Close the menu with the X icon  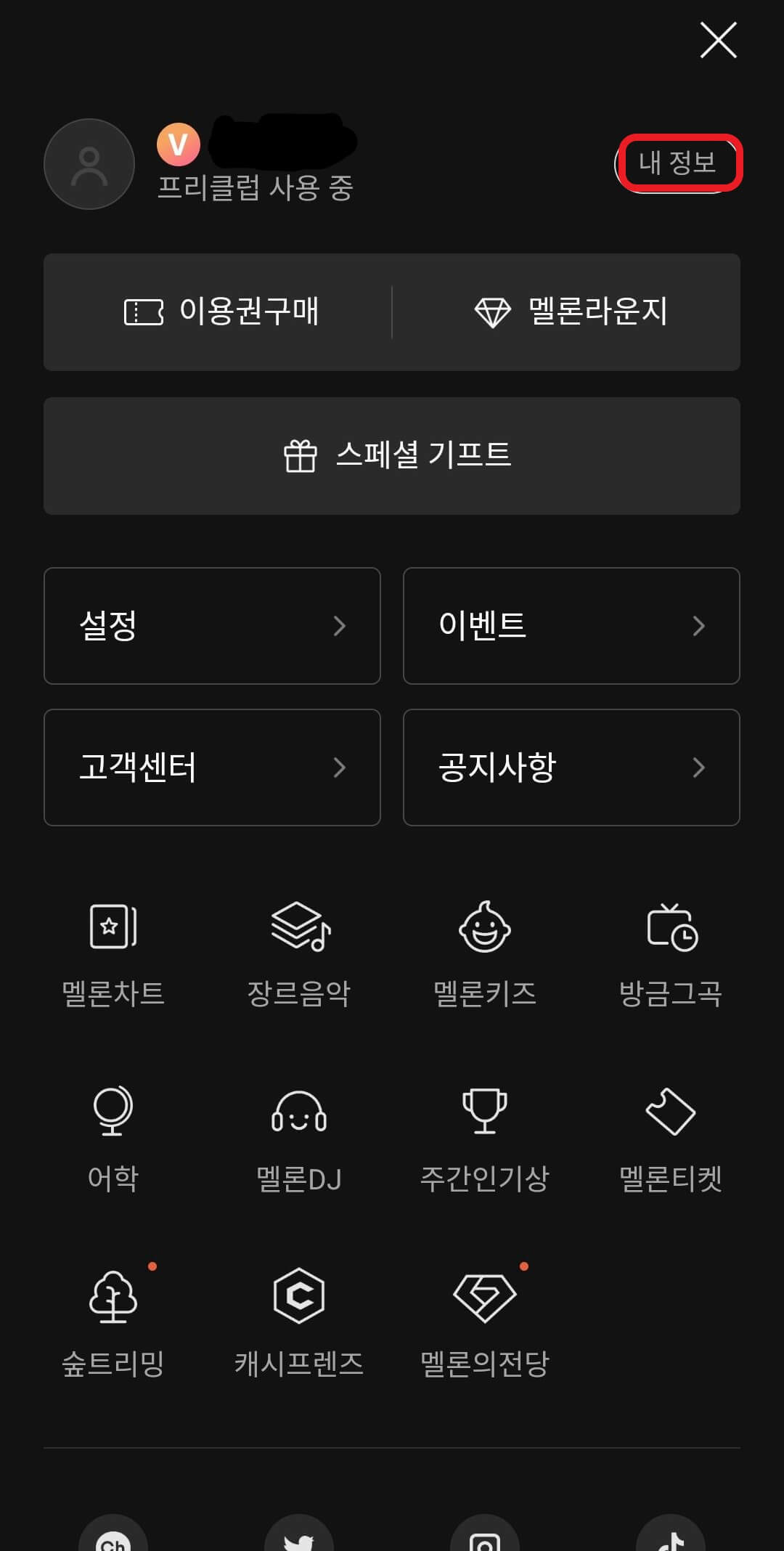click(719, 40)
